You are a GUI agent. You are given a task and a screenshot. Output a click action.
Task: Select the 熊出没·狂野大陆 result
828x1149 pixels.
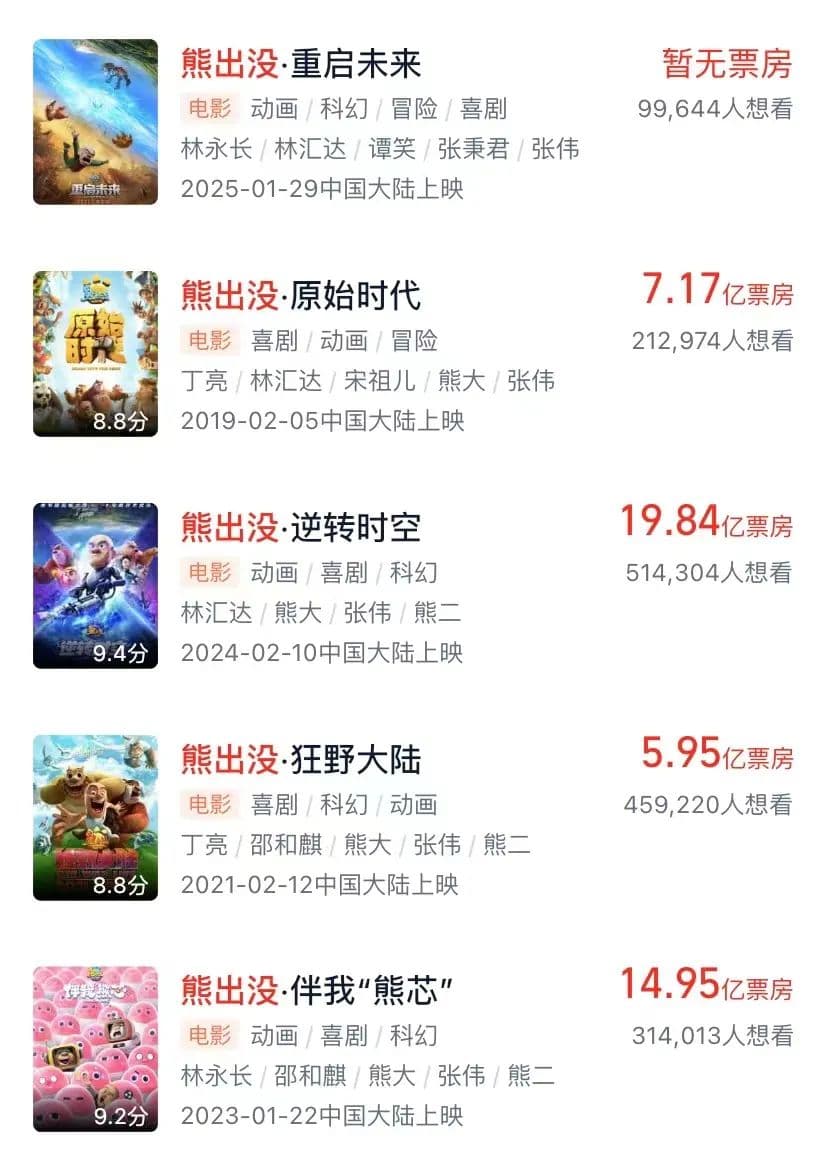[x=301, y=760]
